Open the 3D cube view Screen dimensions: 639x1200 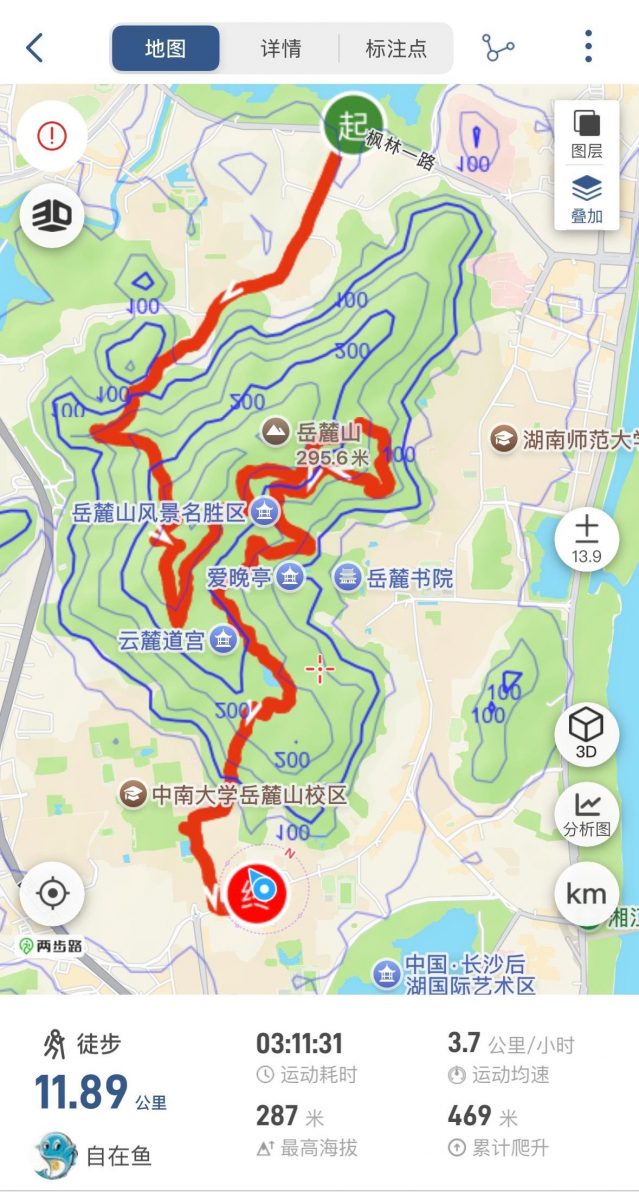coord(587,734)
